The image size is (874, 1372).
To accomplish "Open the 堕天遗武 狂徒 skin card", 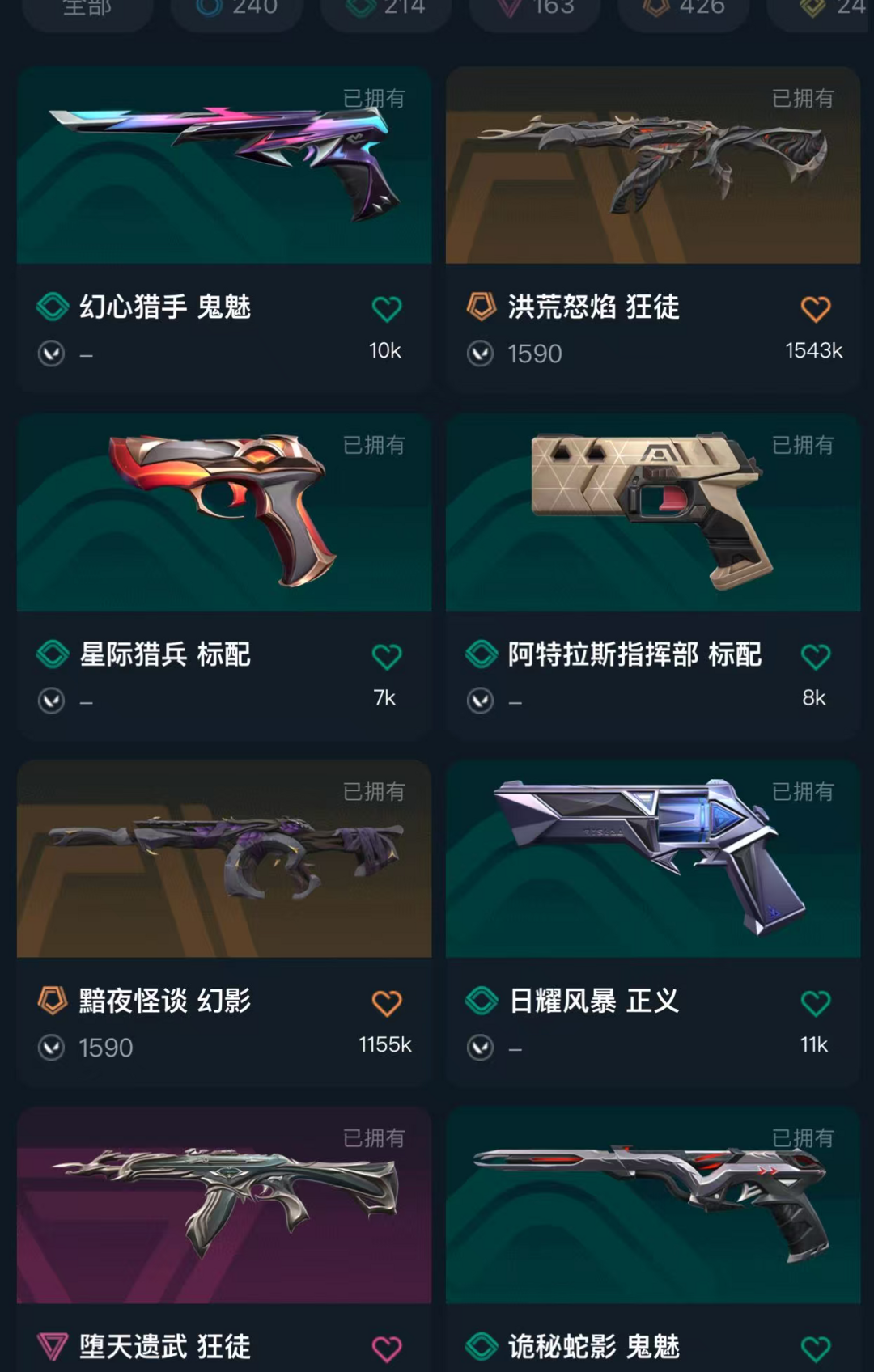I will 224,1205.
